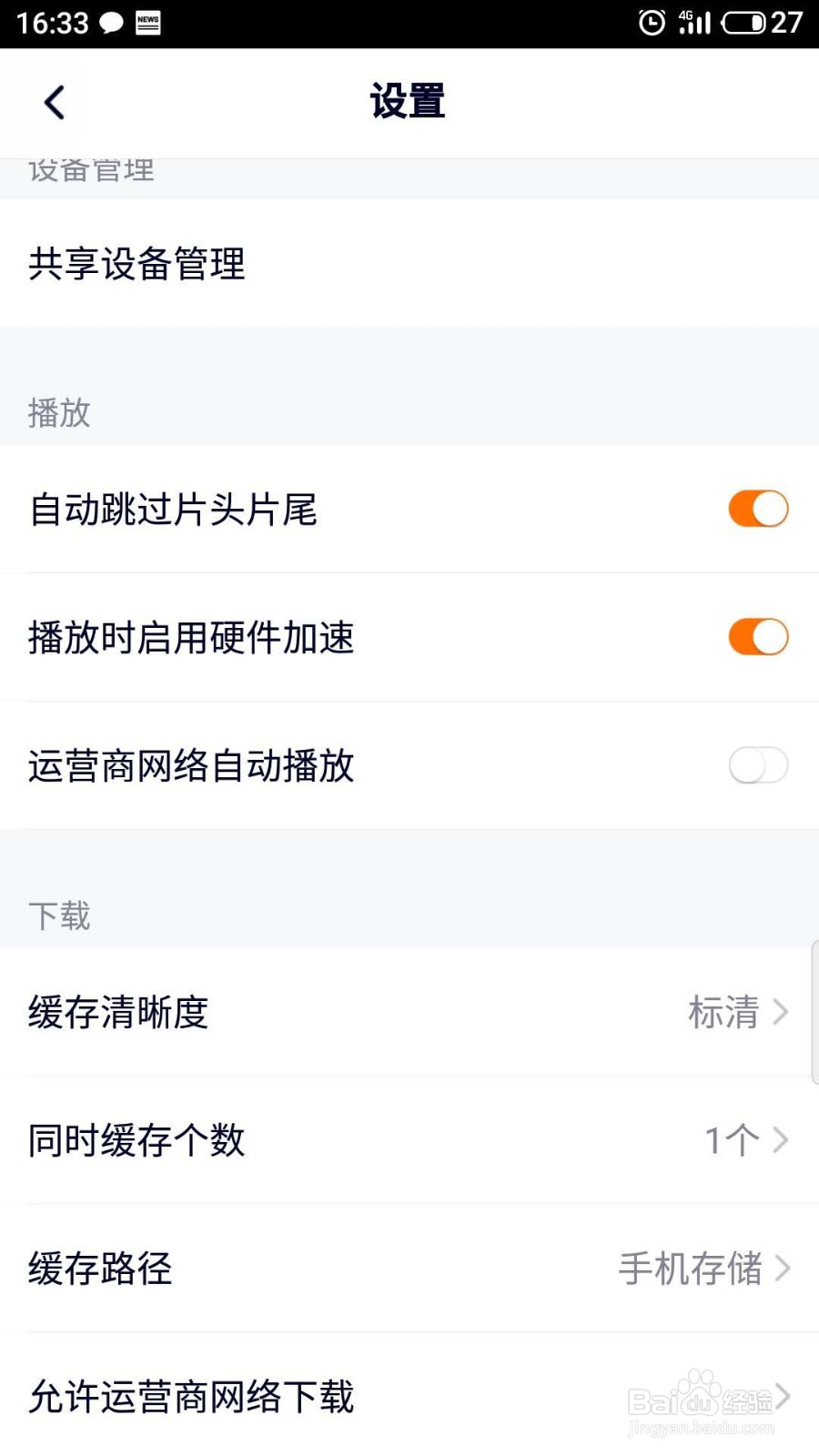
Task: Click the 设置 title at top
Action: click(x=409, y=102)
